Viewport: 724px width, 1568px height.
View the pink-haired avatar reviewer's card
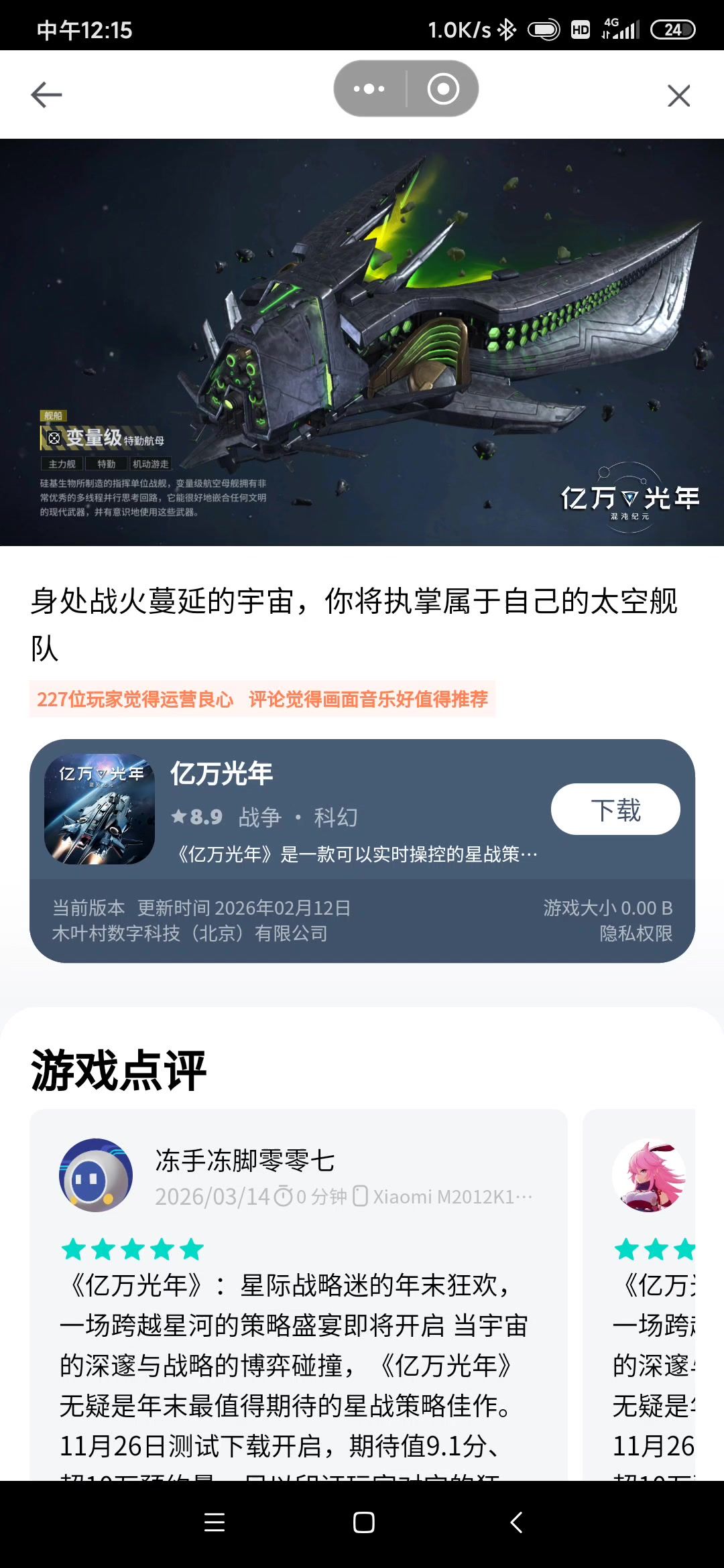tap(649, 1176)
